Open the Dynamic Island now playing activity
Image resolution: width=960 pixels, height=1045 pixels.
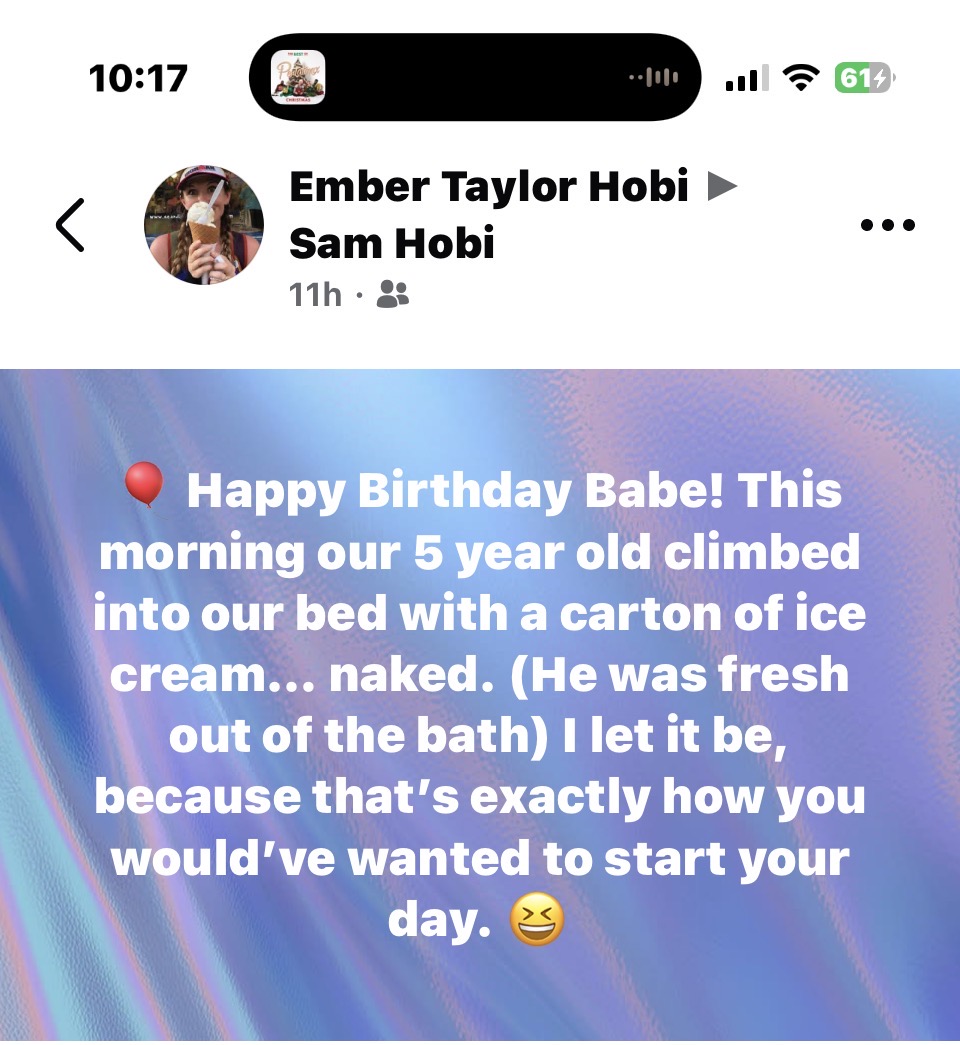(474, 77)
